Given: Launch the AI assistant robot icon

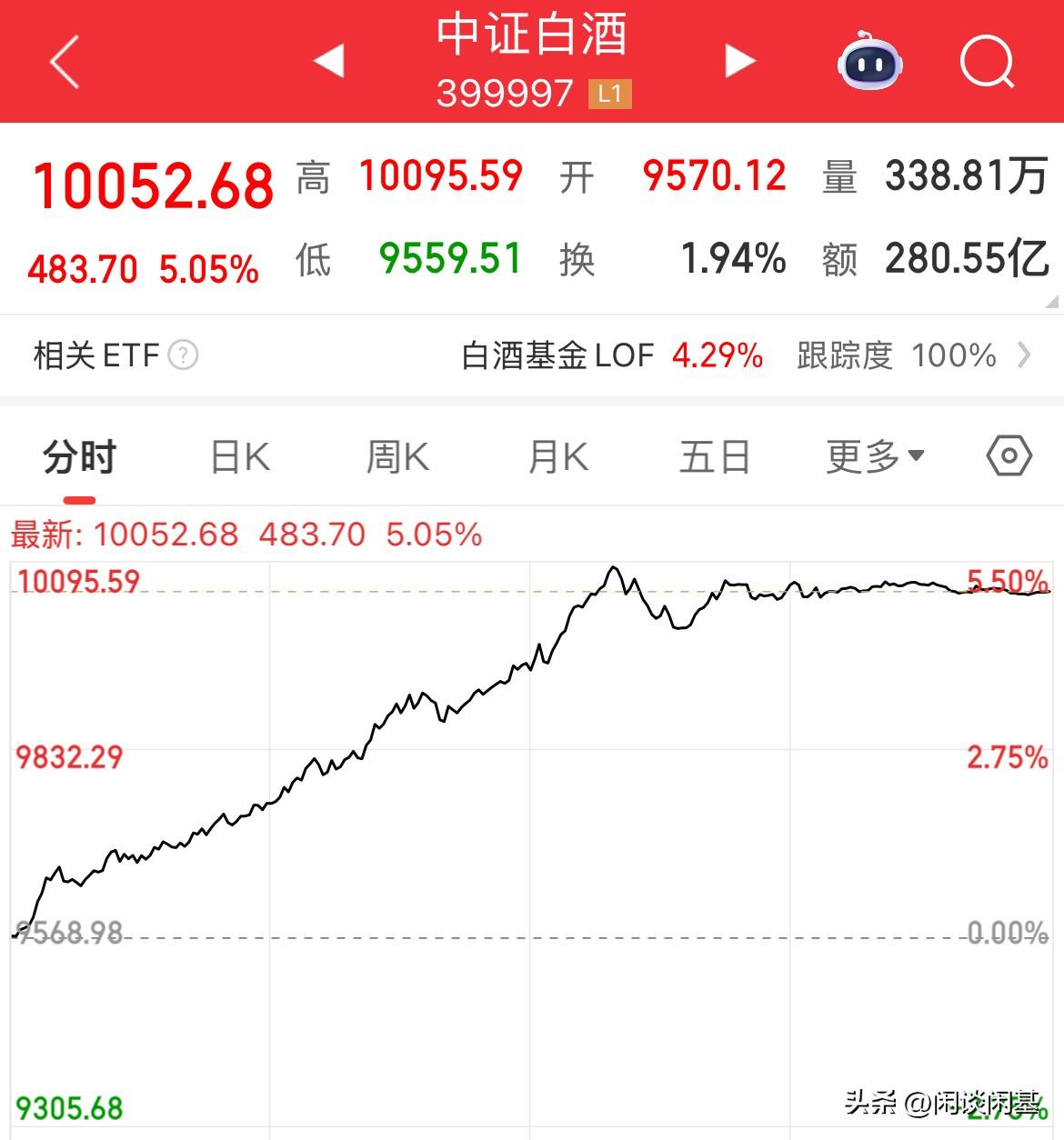Looking at the screenshot, I should click(870, 62).
